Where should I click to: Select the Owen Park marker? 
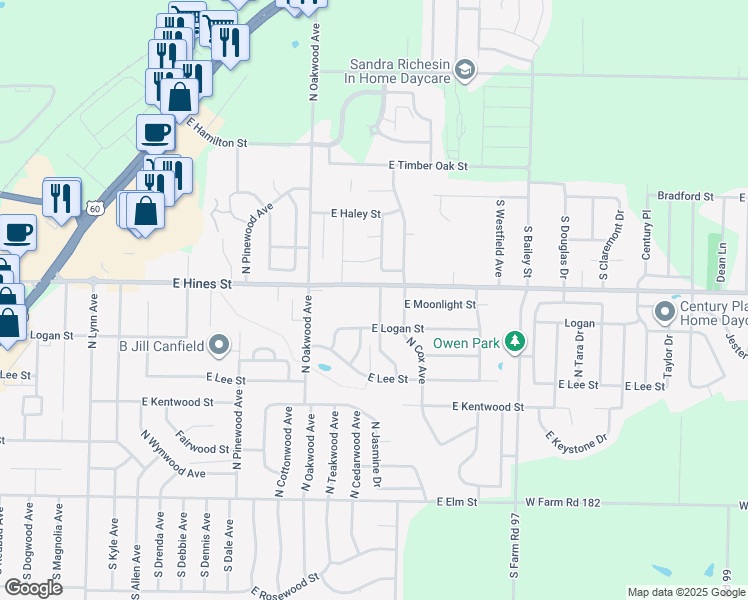pyautogui.click(x=515, y=343)
